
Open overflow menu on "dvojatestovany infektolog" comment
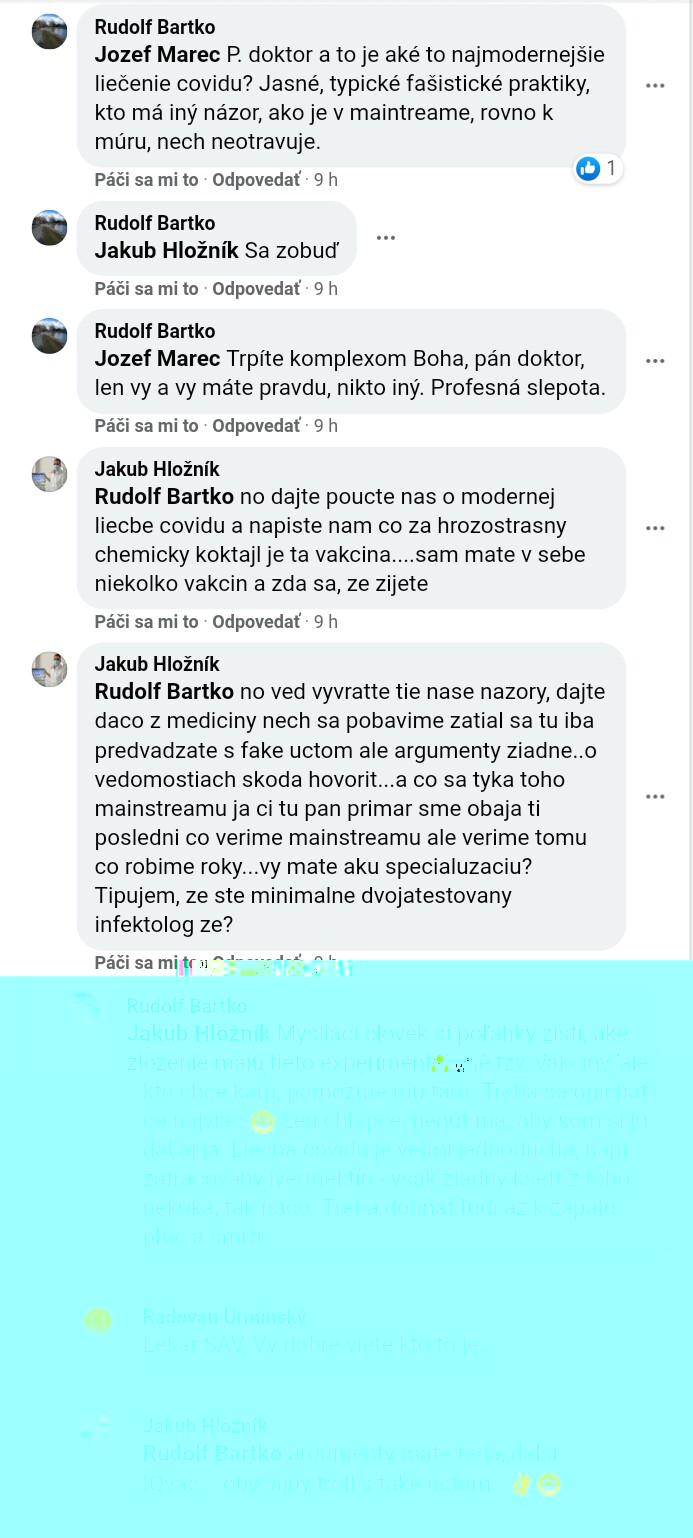click(x=655, y=797)
